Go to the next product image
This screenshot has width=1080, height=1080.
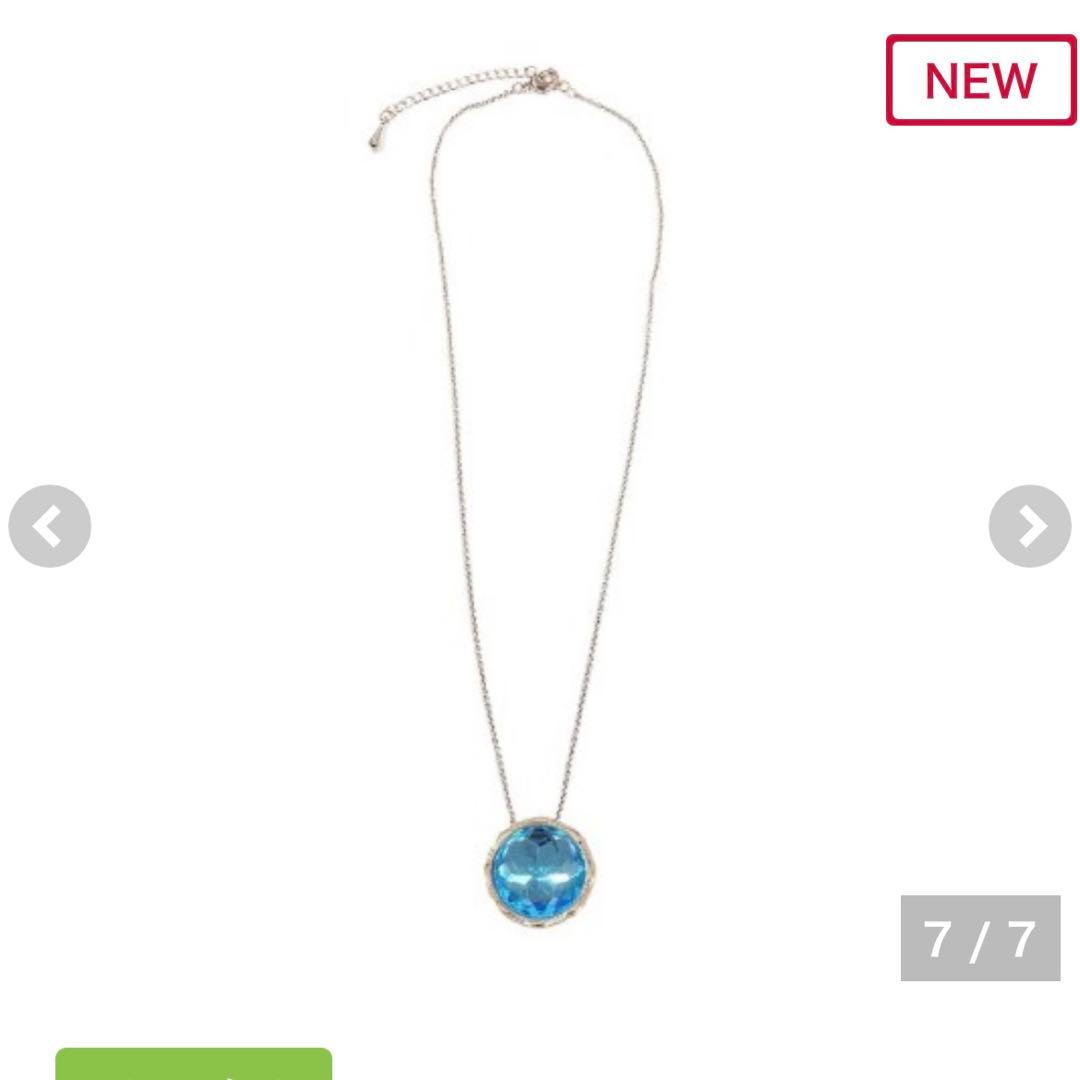click(x=1029, y=526)
